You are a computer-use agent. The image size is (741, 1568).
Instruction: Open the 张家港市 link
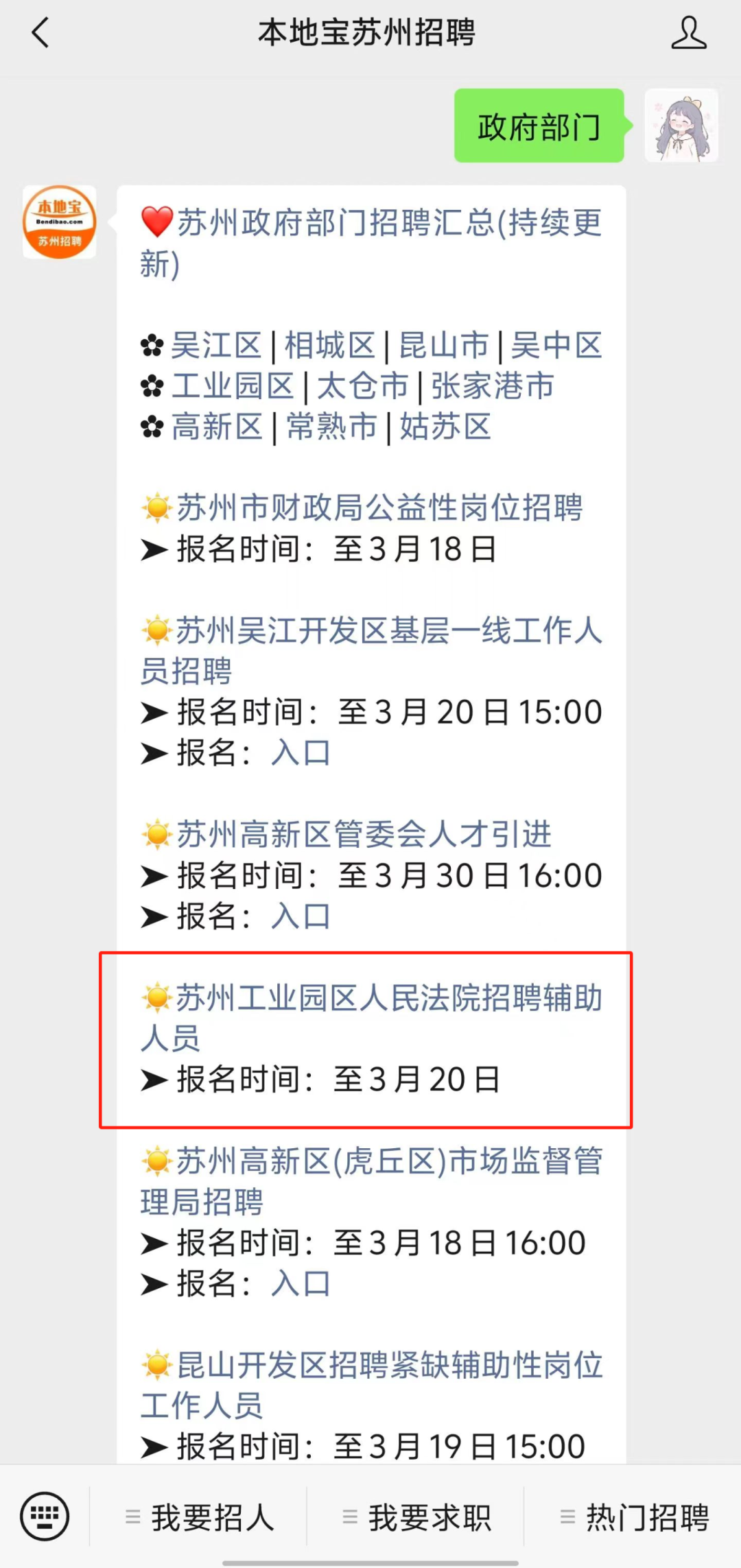click(492, 385)
